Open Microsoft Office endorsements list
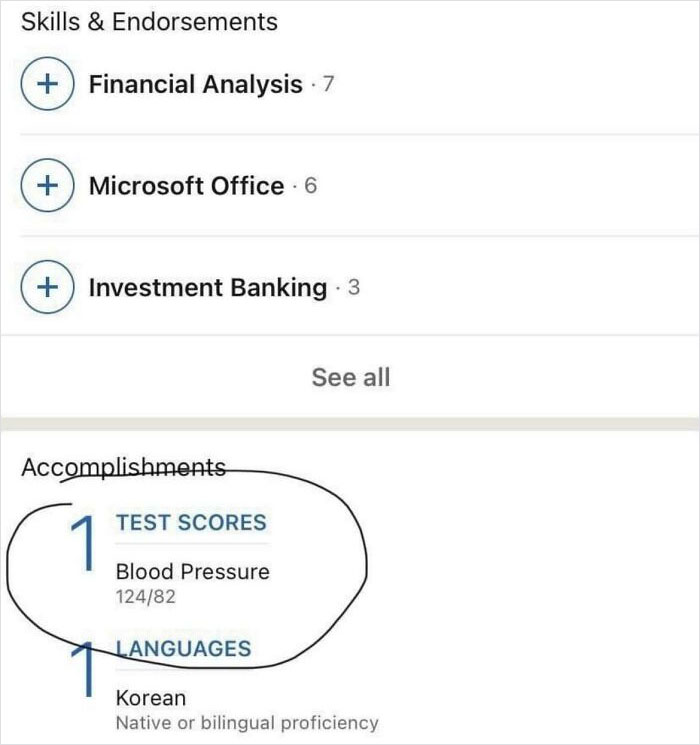The height and width of the screenshot is (745, 700). [186, 186]
